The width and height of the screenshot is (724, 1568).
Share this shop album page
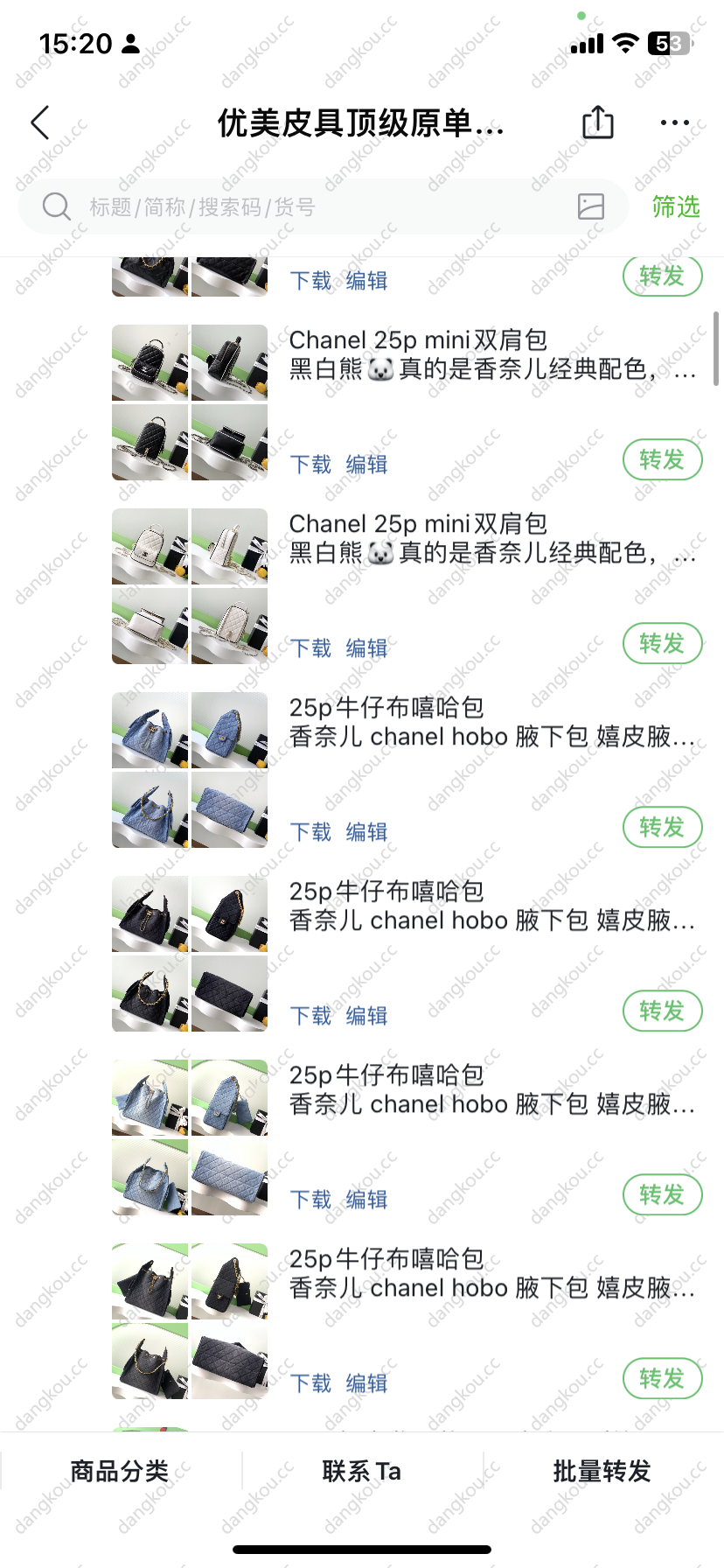point(598,122)
